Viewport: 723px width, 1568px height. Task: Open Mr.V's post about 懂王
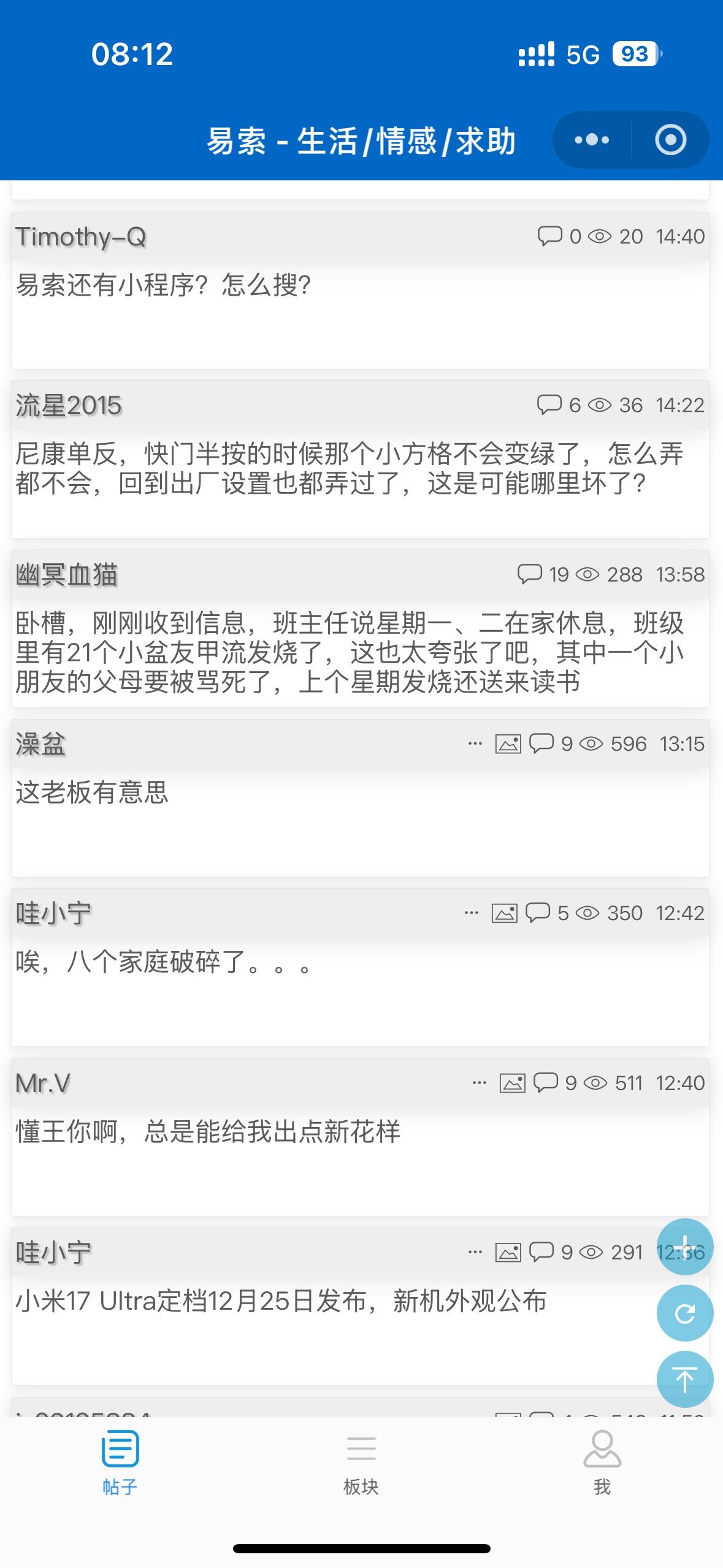[208, 1132]
